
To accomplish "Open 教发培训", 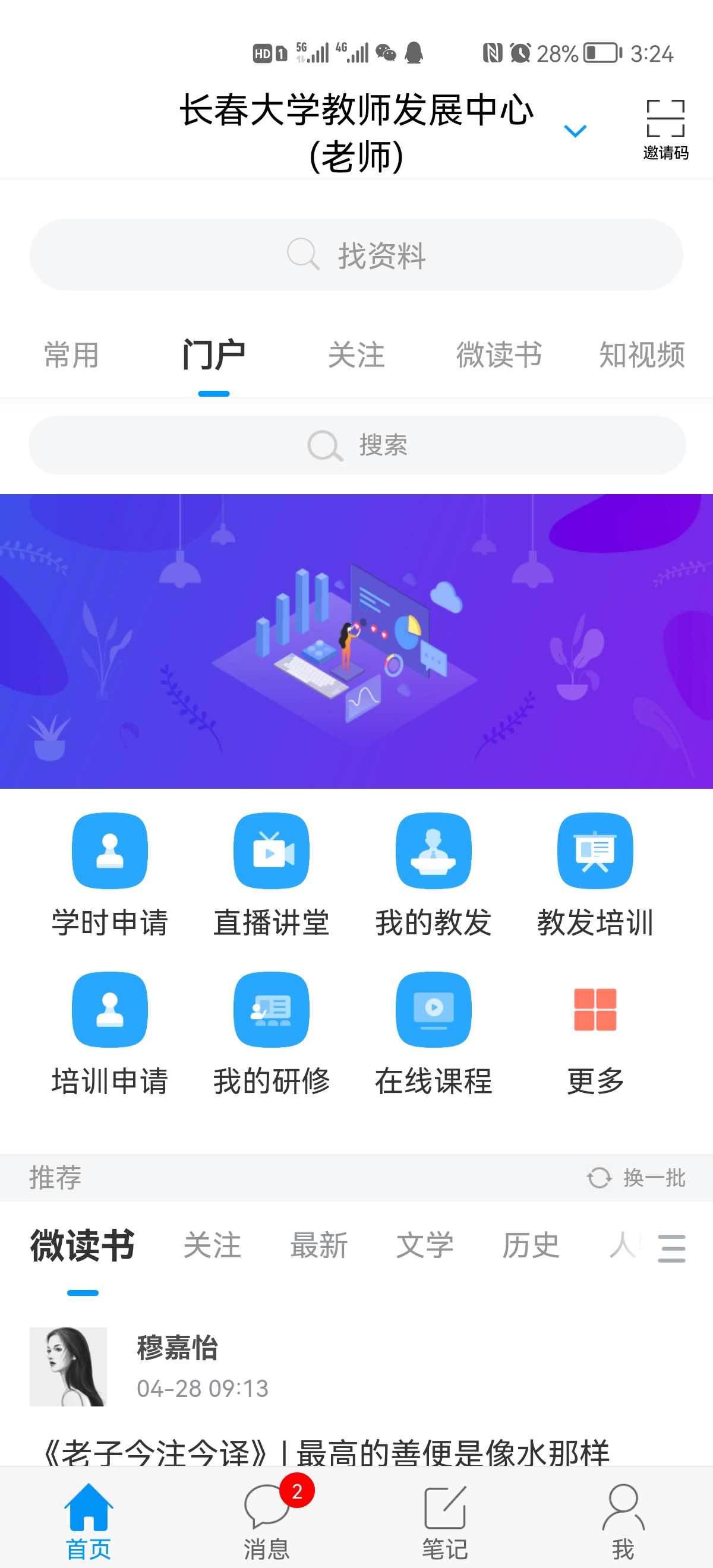I will tap(595, 874).
